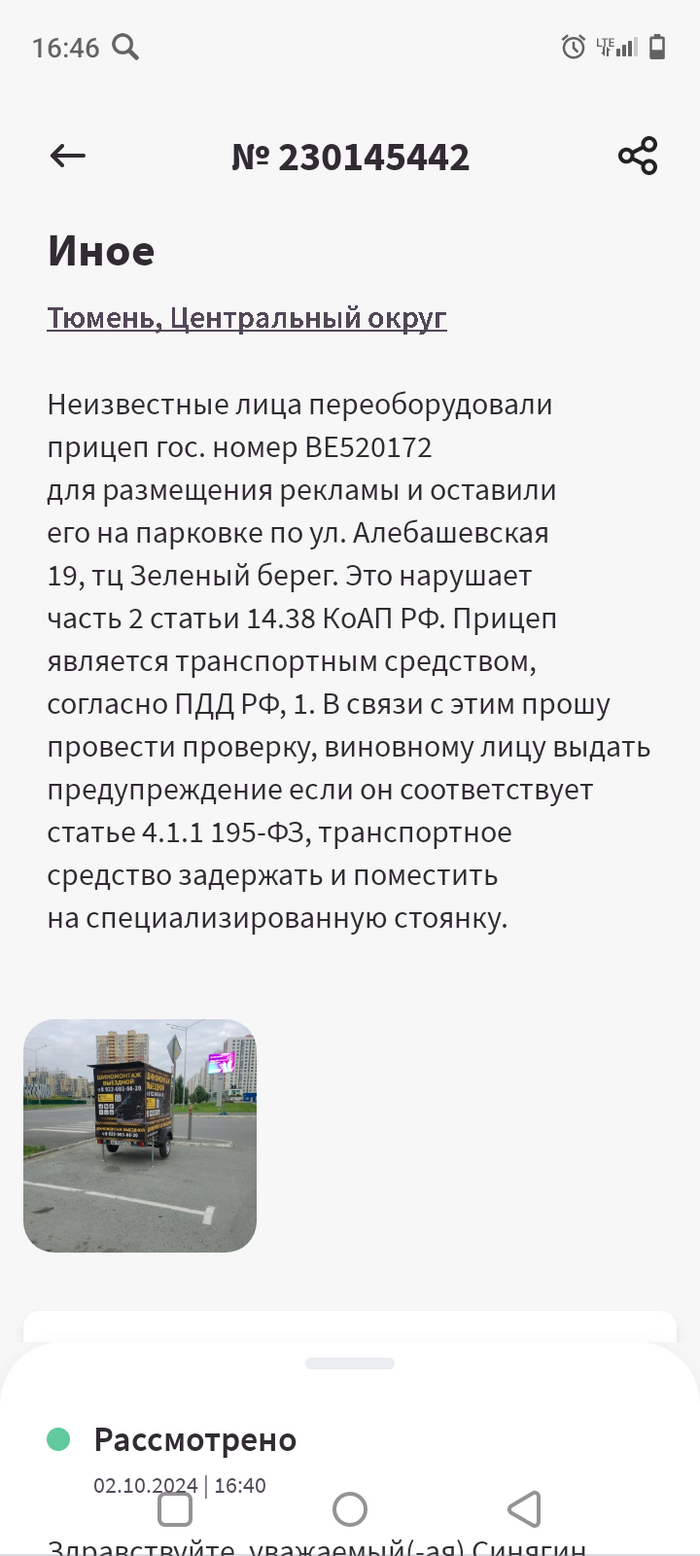
Task: Share report № 230145442
Action: point(637,156)
